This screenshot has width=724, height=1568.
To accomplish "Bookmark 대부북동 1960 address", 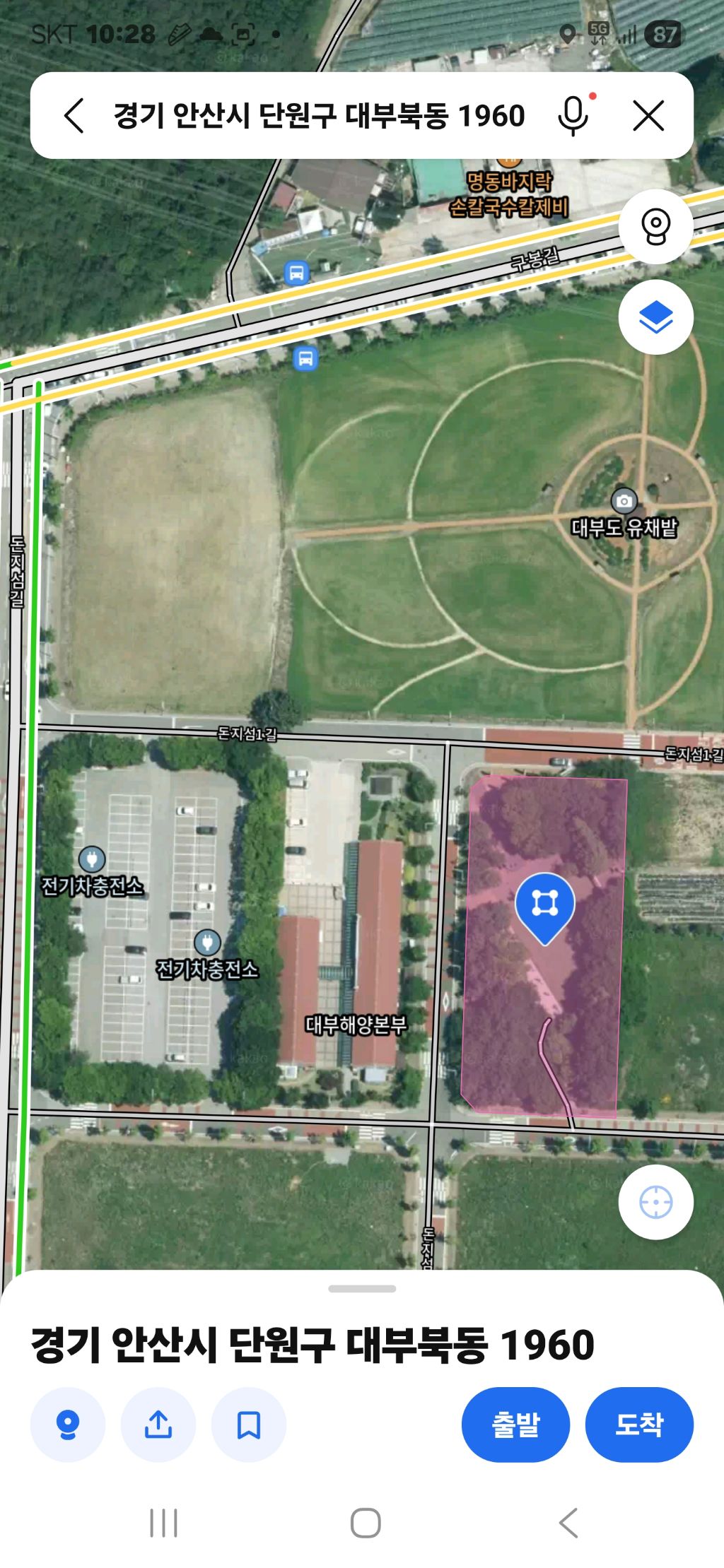I will (249, 1425).
